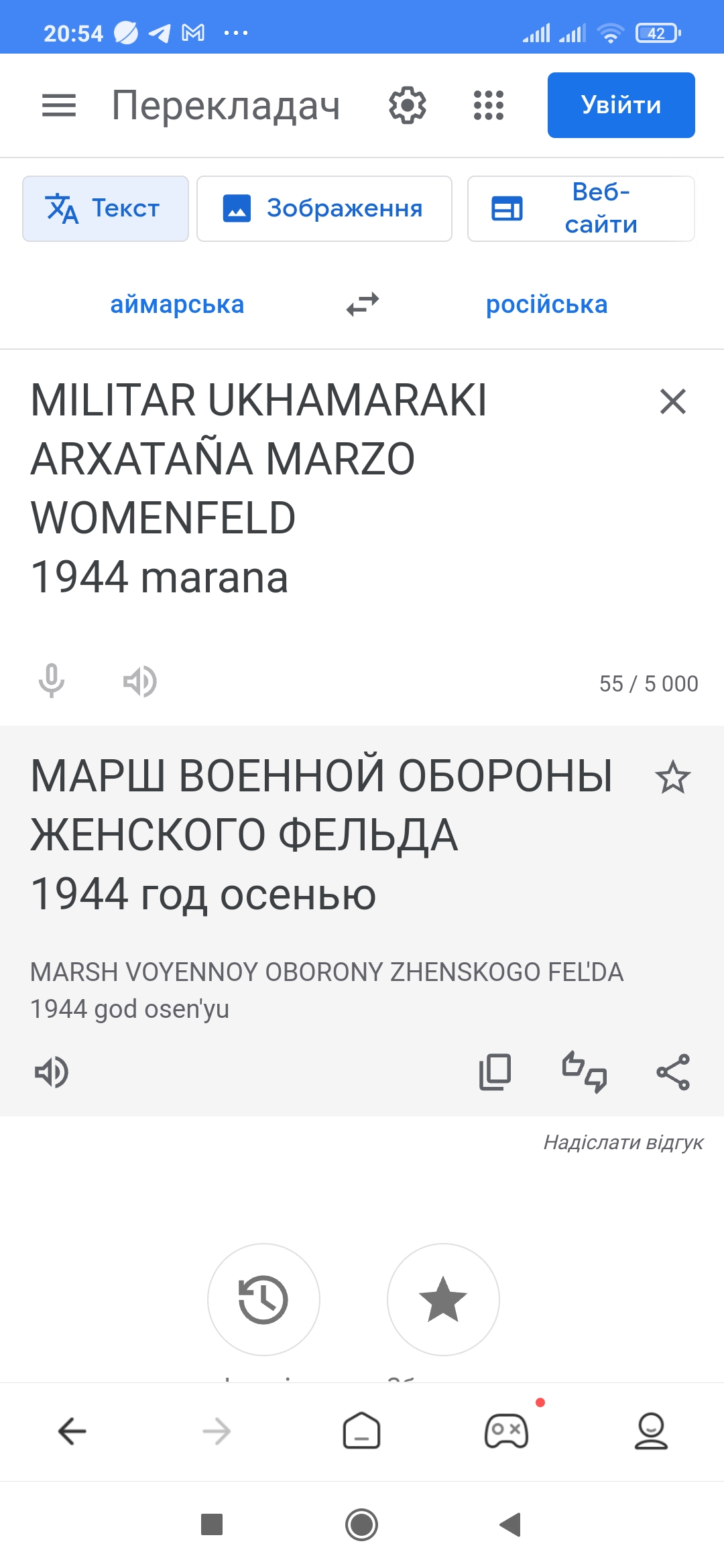
Task: Open the Надіслати відгук feedback link
Action: 623,1142
